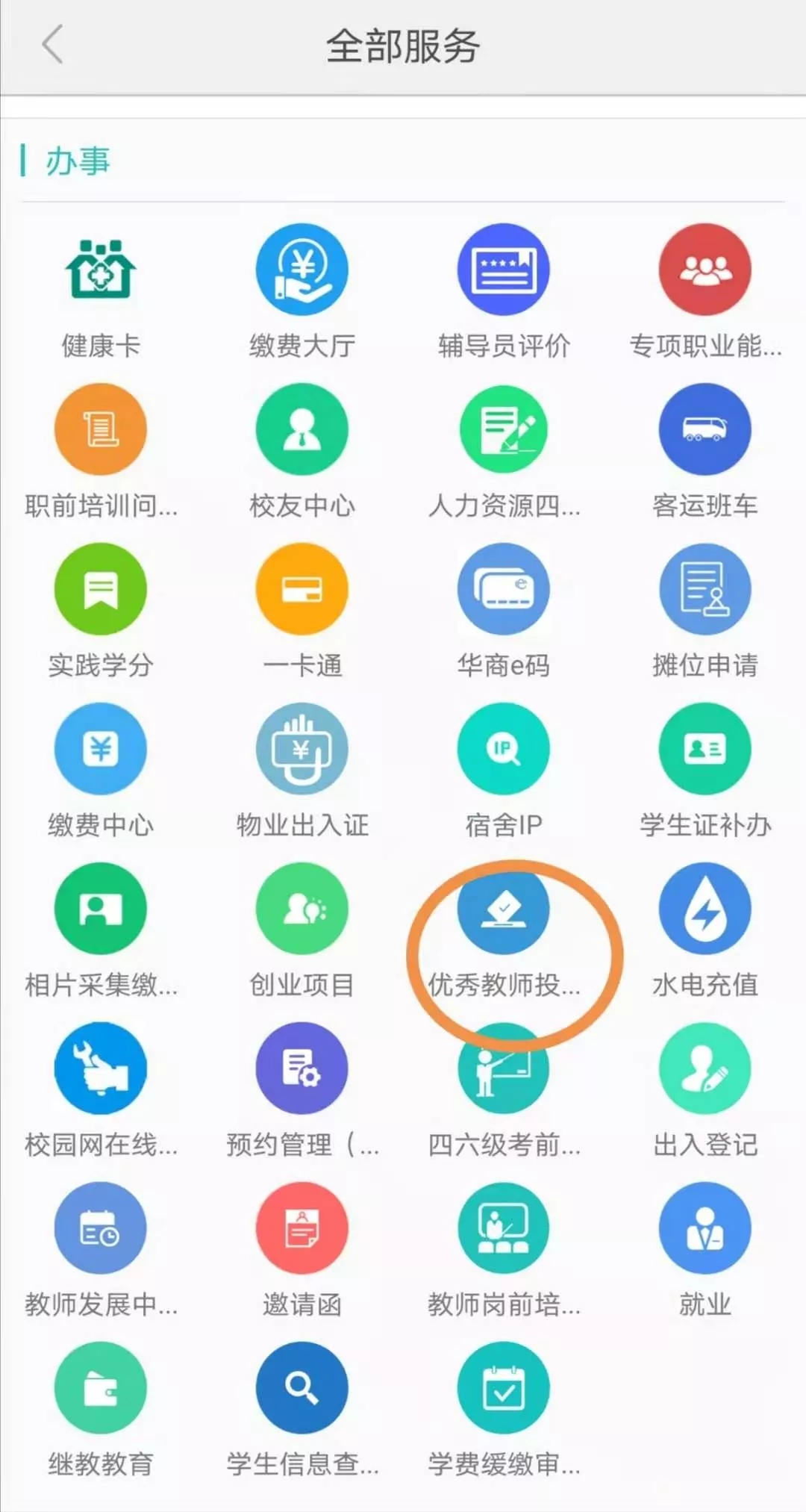This screenshot has width=806, height=1512.
Task: Open 创业项目
Action: (302, 909)
